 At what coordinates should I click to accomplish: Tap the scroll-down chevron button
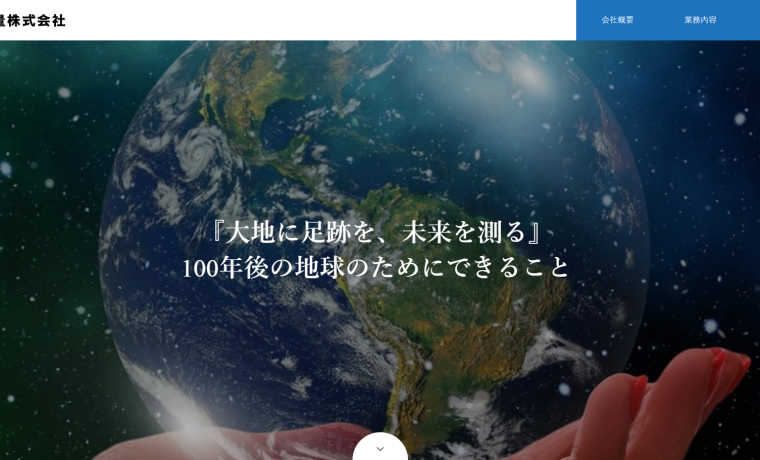click(380, 449)
